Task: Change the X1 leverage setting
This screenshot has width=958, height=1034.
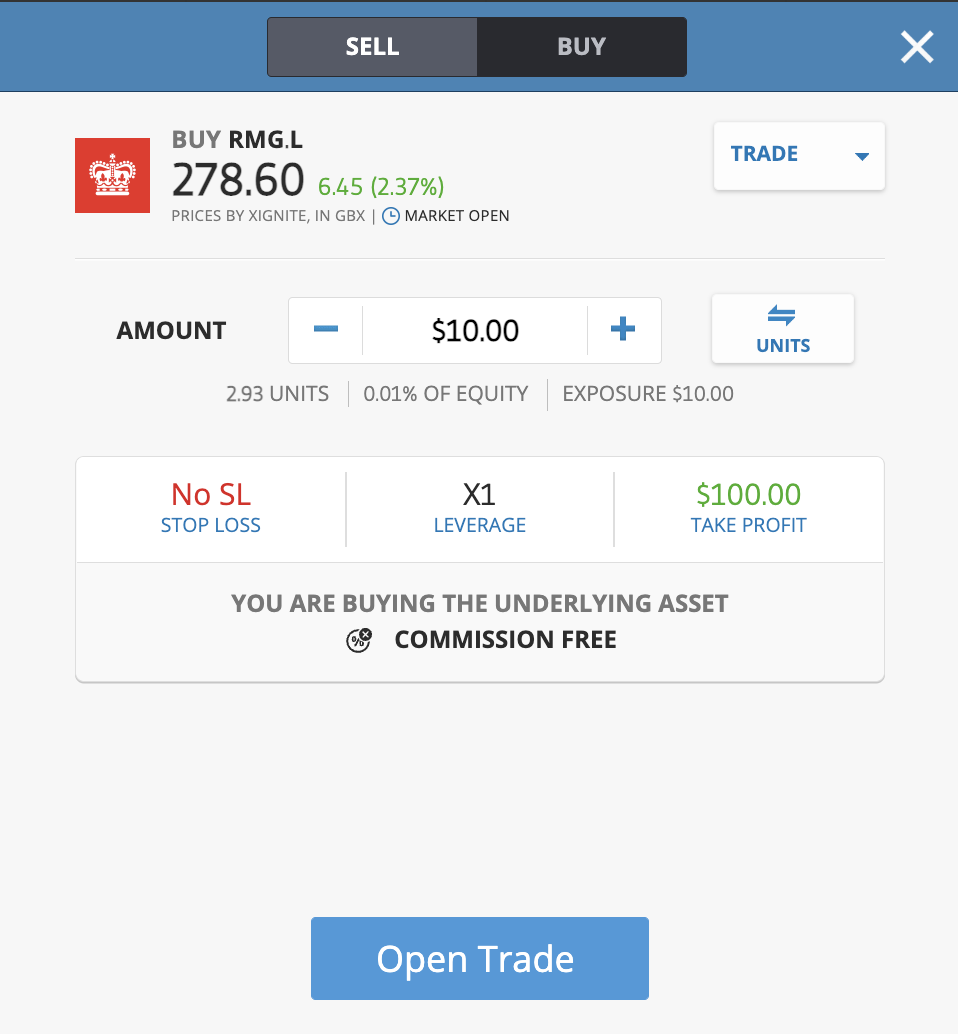Action: point(479,507)
